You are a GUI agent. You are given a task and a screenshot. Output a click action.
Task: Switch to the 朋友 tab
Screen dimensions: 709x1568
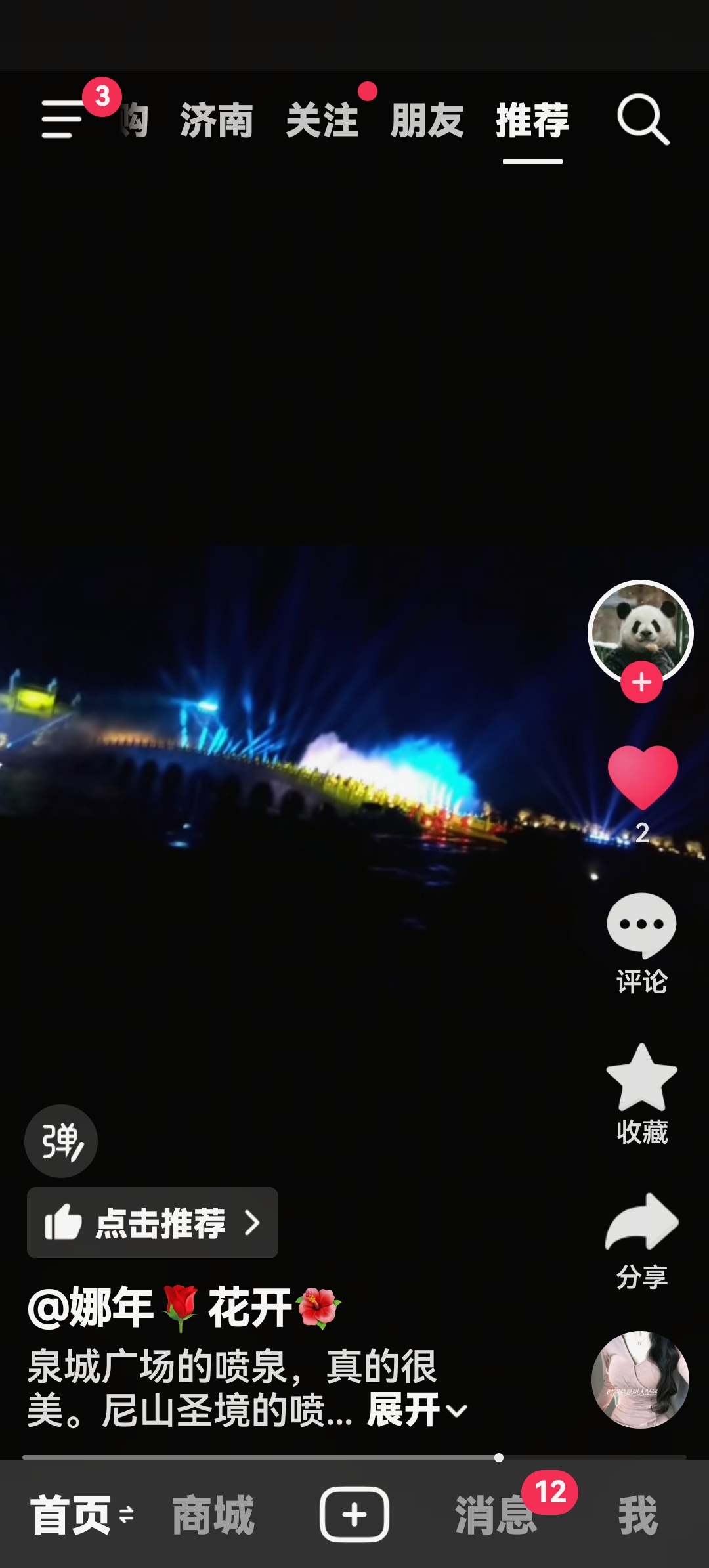click(x=427, y=121)
